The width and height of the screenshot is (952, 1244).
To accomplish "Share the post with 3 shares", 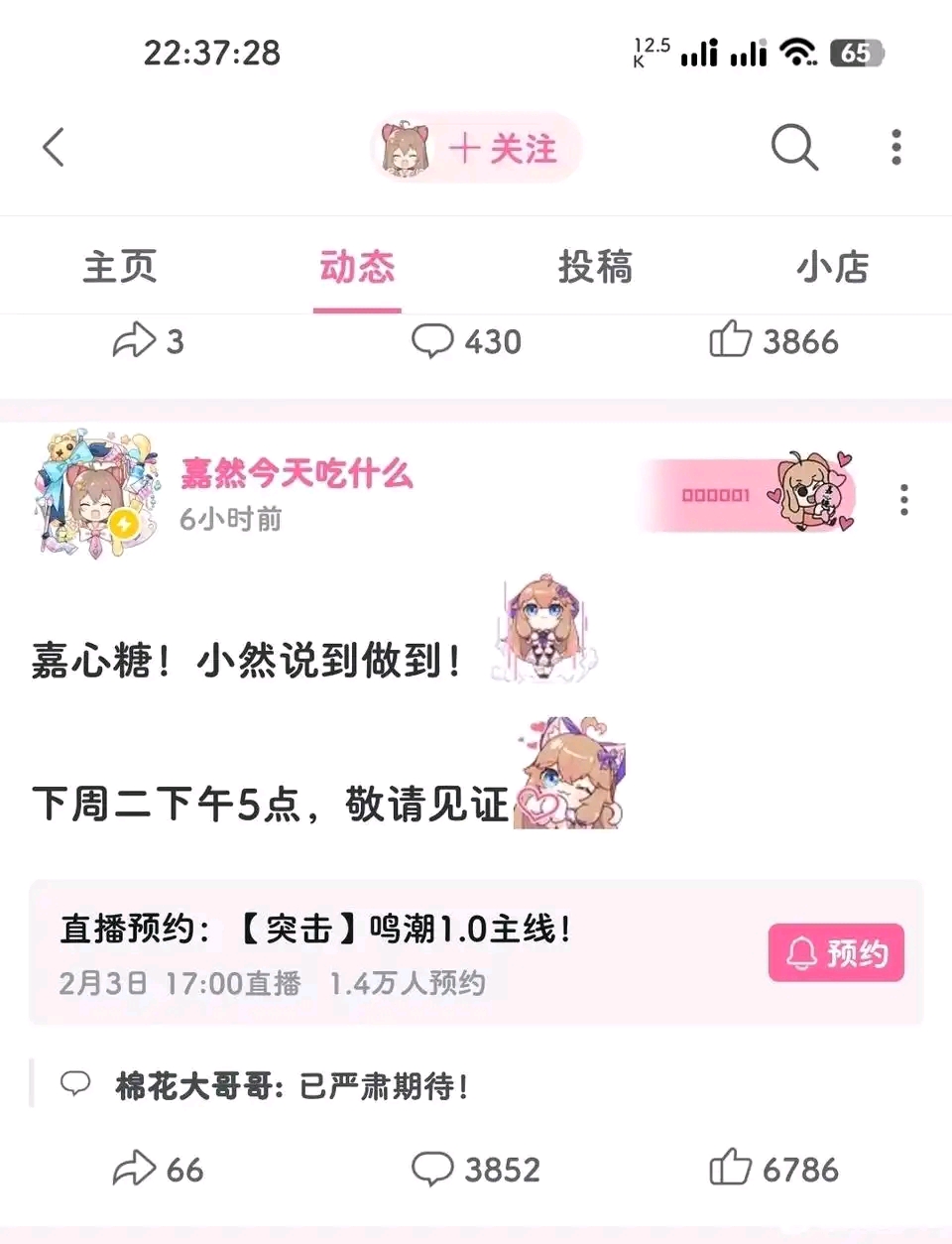I will click(x=149, y=341).
